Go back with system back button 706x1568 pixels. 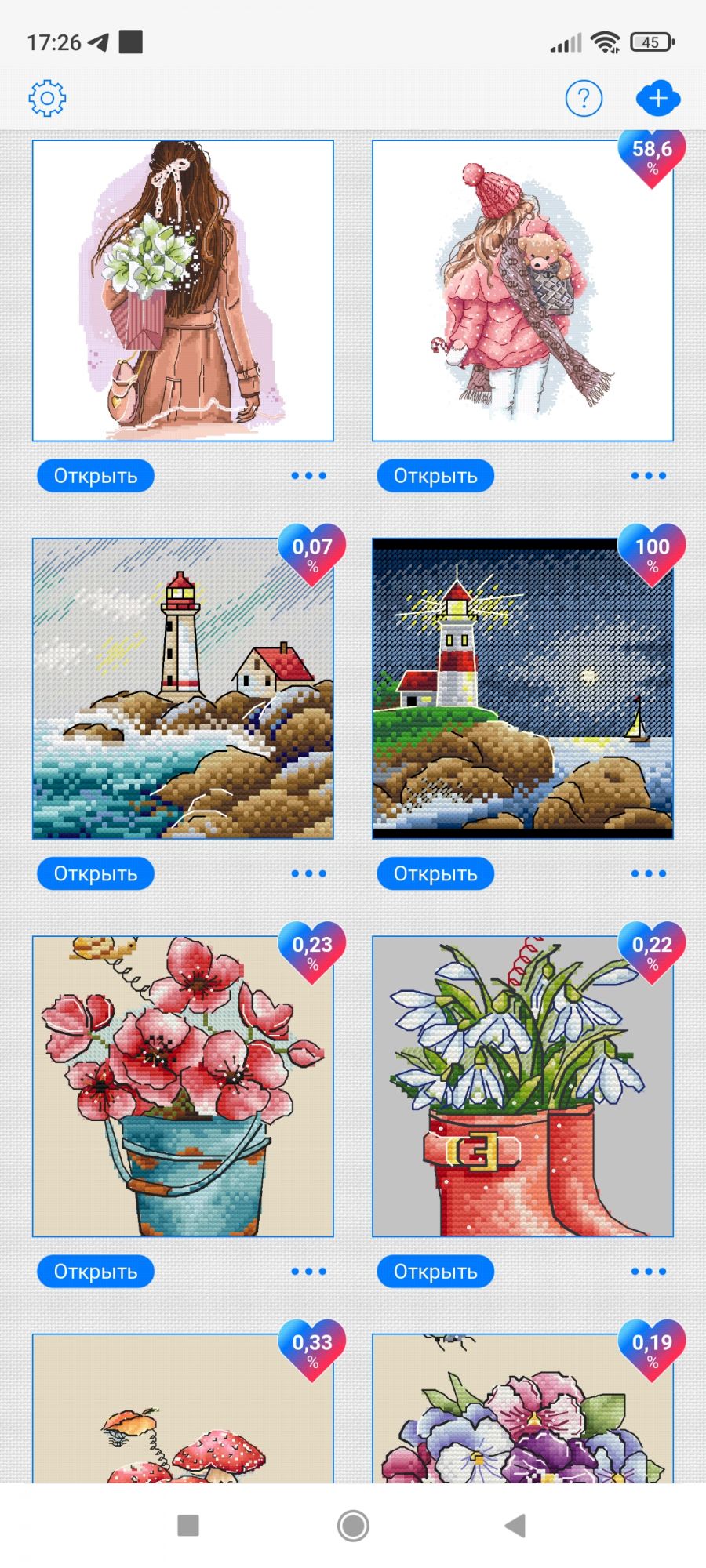(515, 1526)
